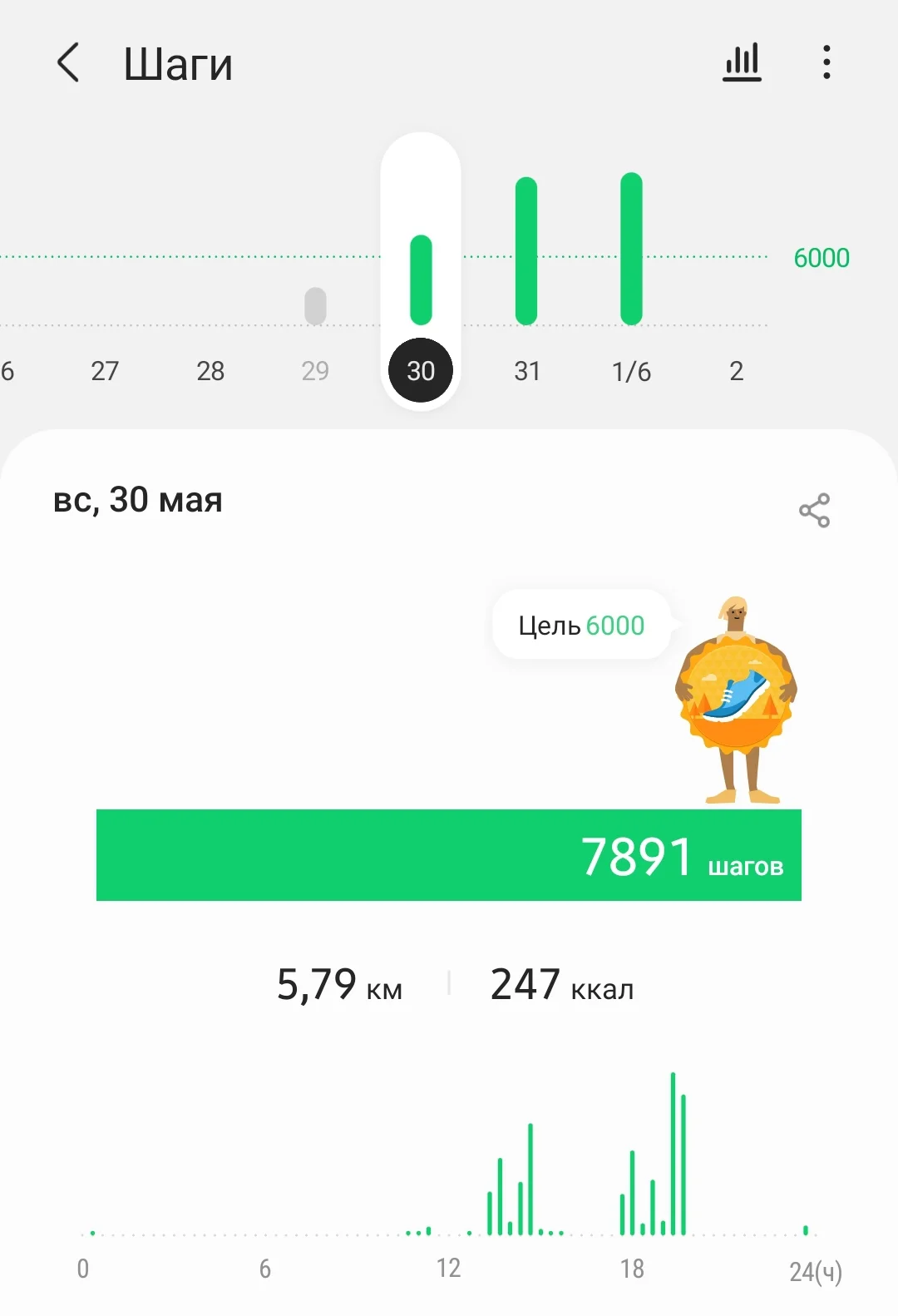Screen dimensions: 898x1316
Task: Open the three-dot overflow menu
Action: (826, 62)
